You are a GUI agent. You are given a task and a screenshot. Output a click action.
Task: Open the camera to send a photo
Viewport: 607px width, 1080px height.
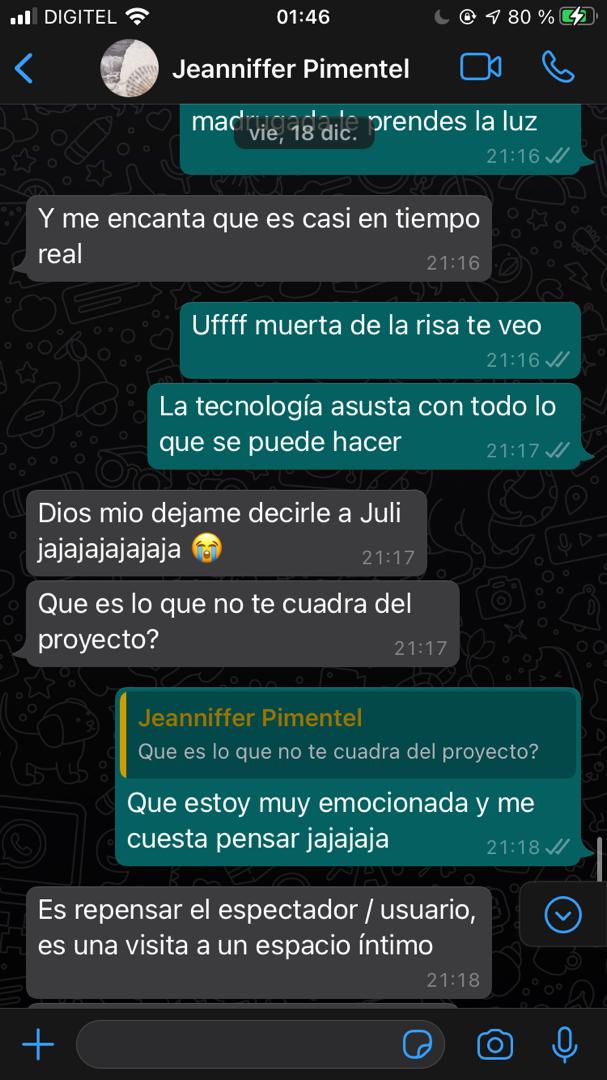[494, 1045]
